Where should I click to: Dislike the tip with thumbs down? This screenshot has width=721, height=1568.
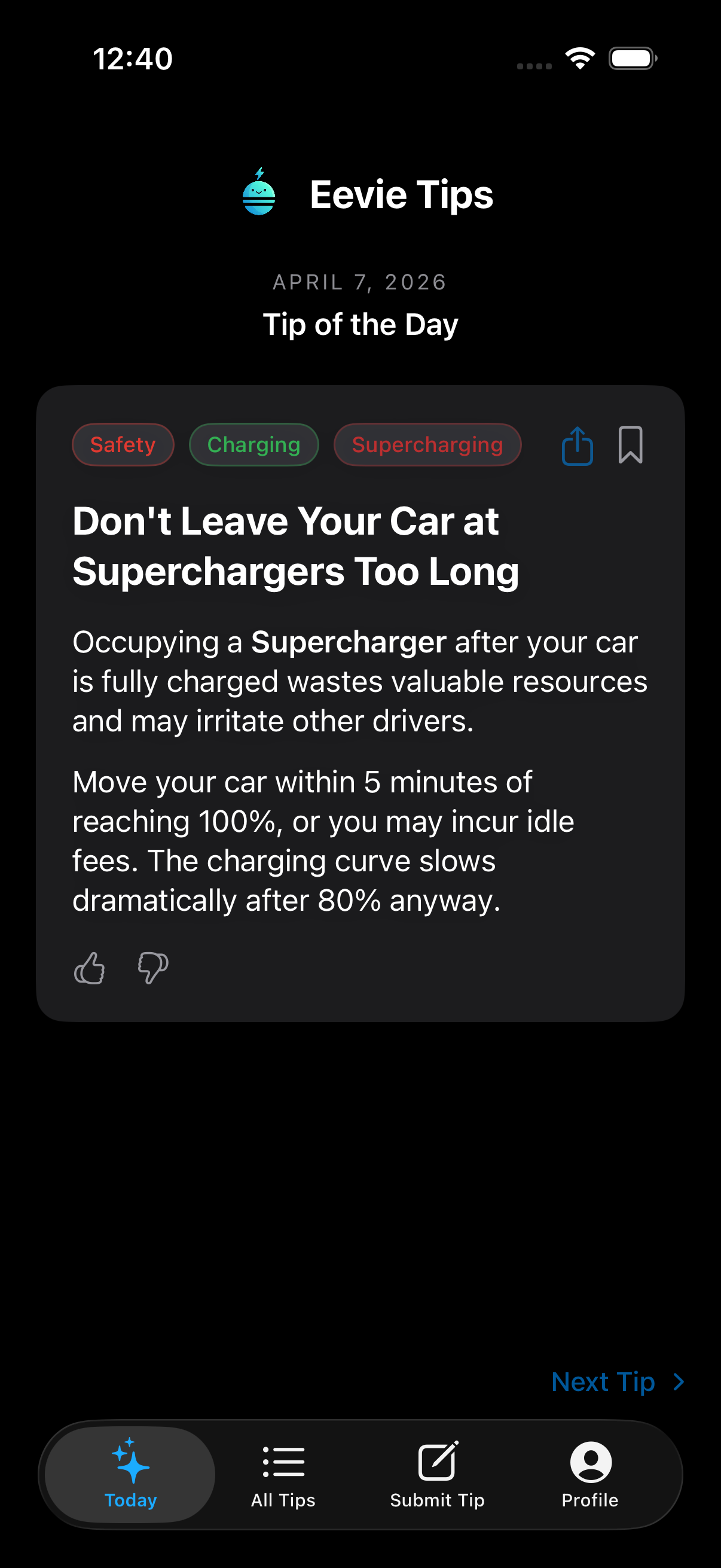click(x=152, y=968)
